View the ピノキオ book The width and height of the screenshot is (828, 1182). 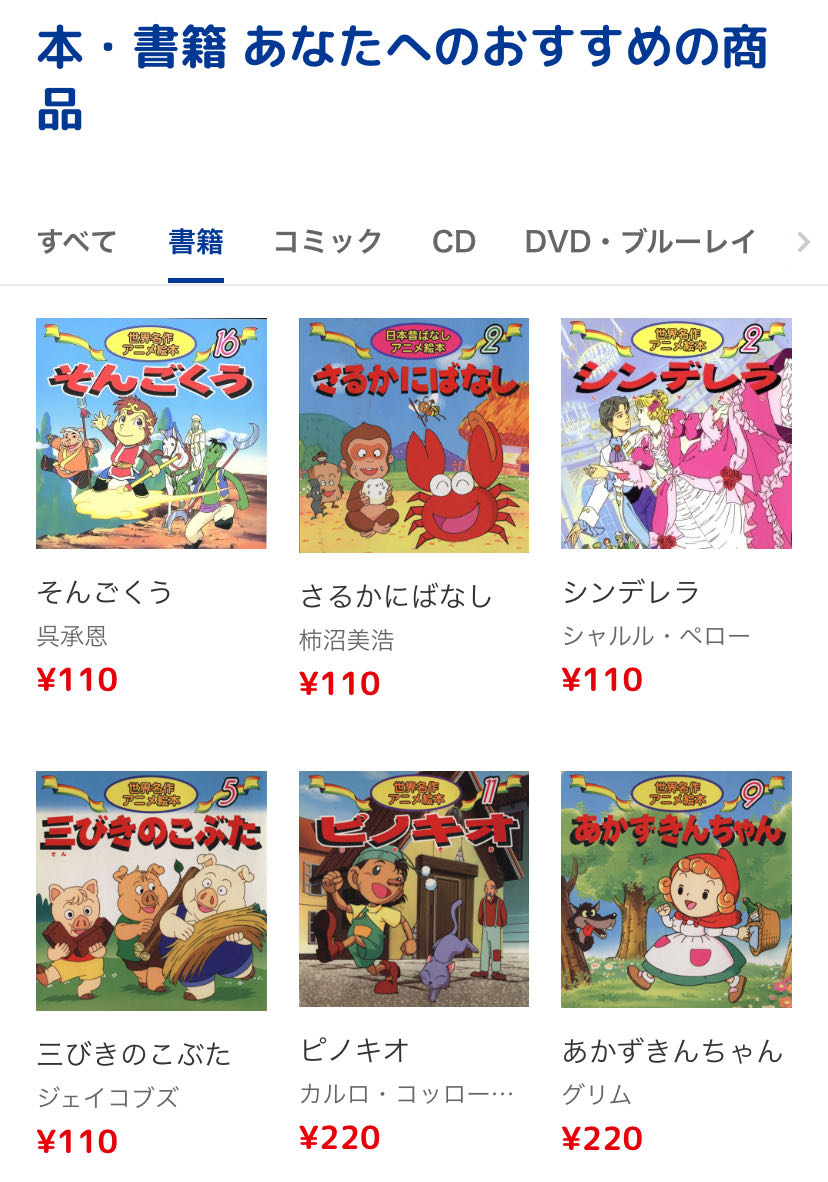click(x=413, y=888)
